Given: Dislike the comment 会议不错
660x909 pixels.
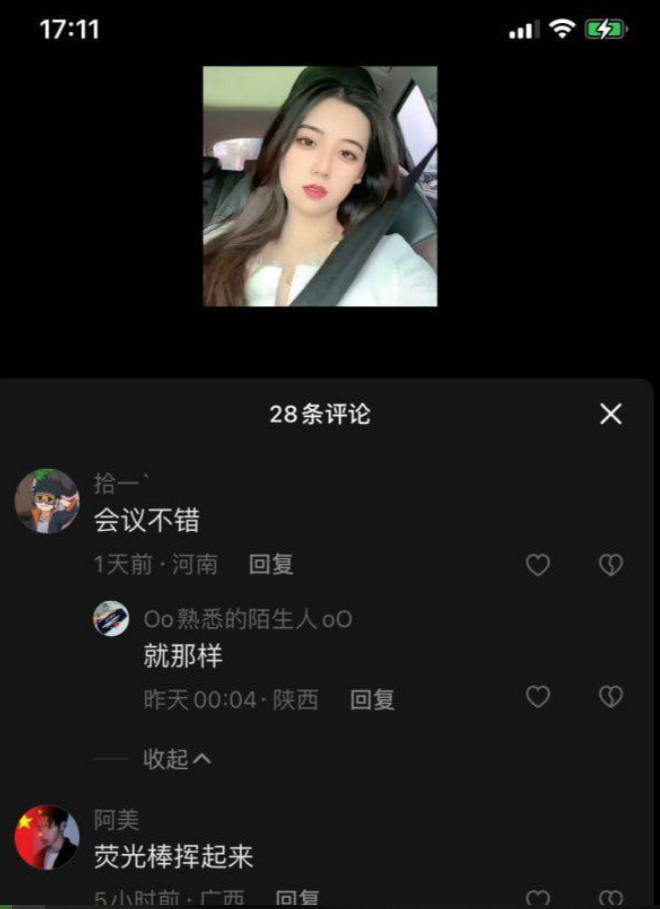Looking at the screenshot, I should pyautogui.click(x=610, y=565).
